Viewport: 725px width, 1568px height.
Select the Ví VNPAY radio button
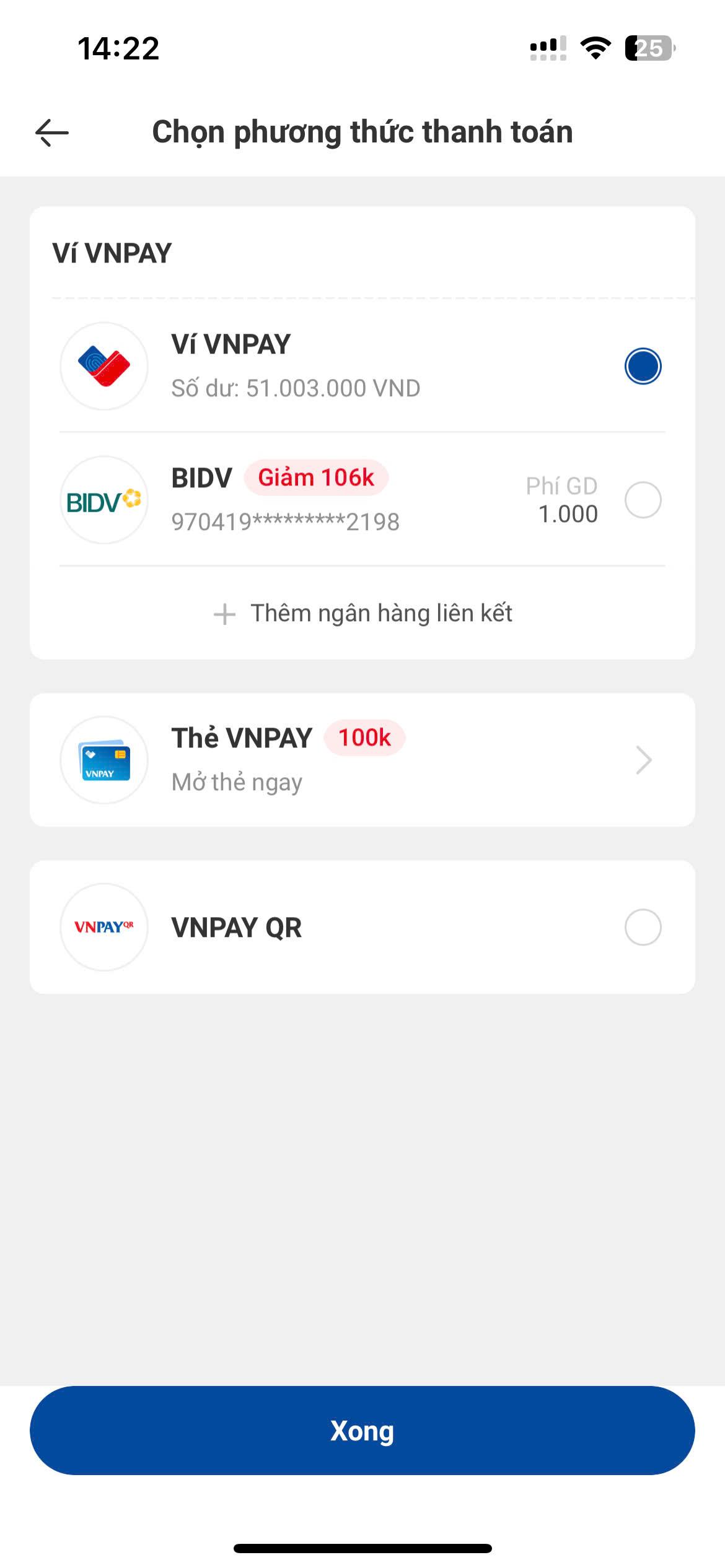click(643, 366)
